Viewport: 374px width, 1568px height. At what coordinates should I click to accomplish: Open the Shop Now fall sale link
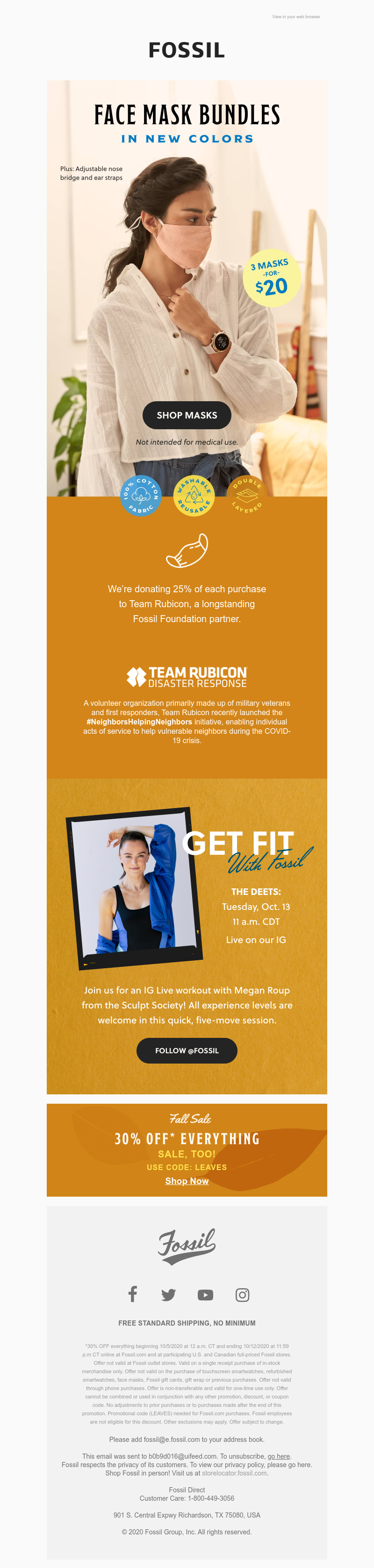point(187,1181)
